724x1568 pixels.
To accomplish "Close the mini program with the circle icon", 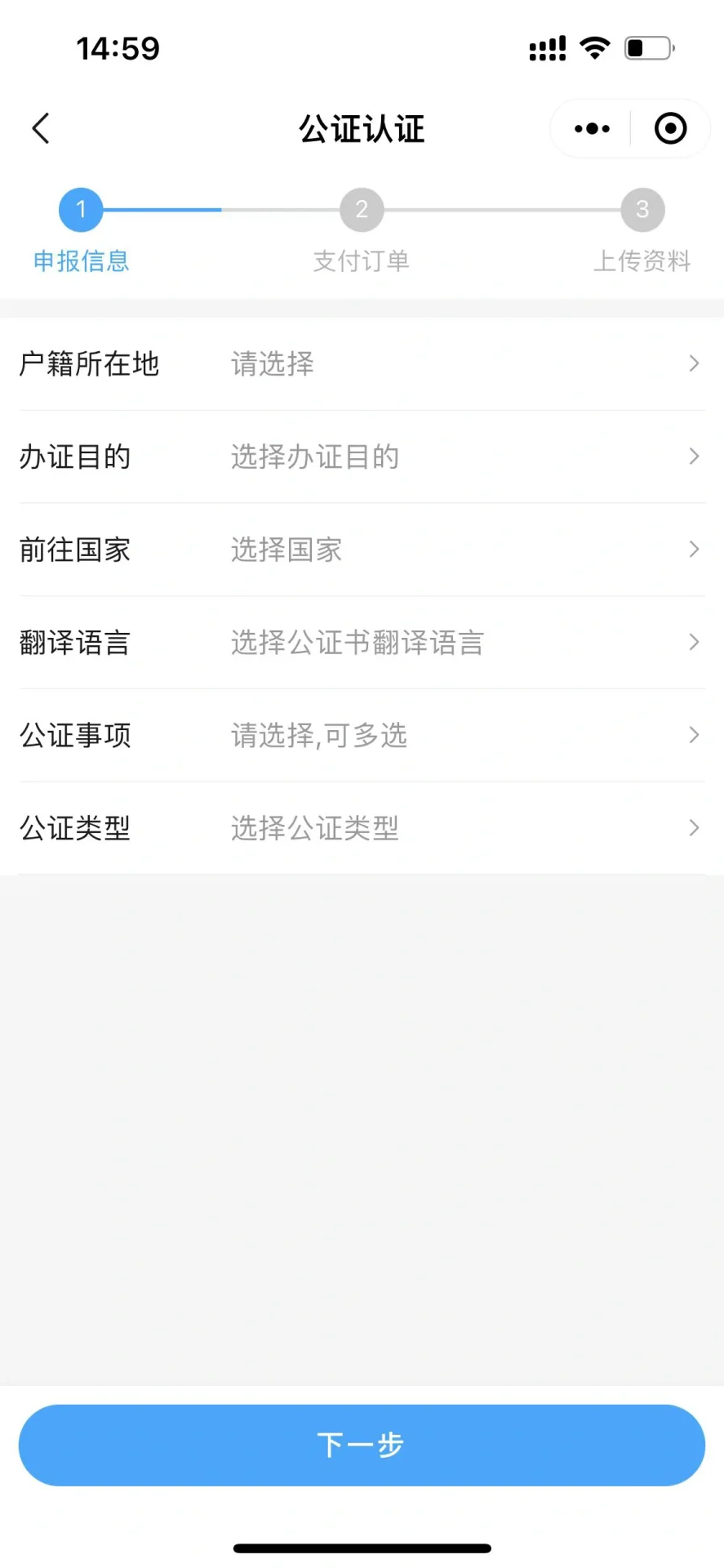I will (670, 128).
